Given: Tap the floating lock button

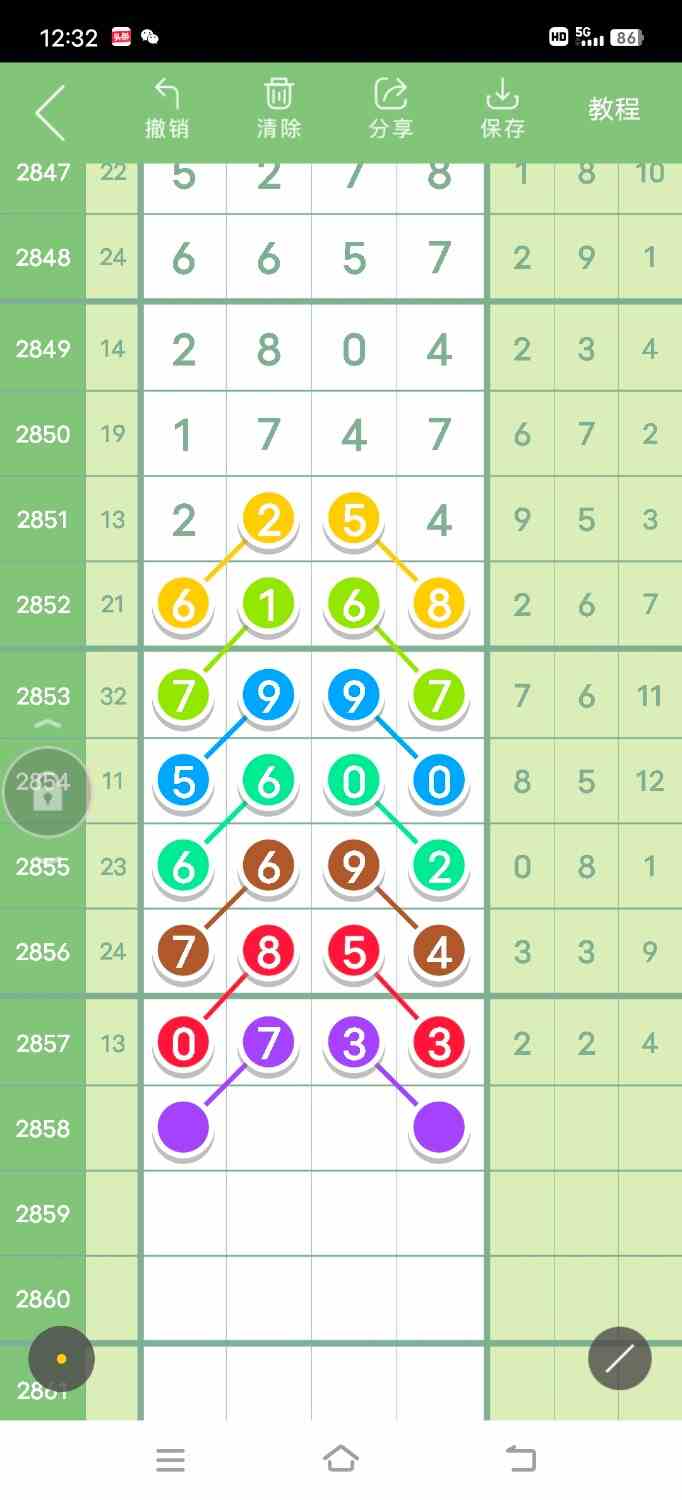Looking at the screenshot, I should coord(47,793).
